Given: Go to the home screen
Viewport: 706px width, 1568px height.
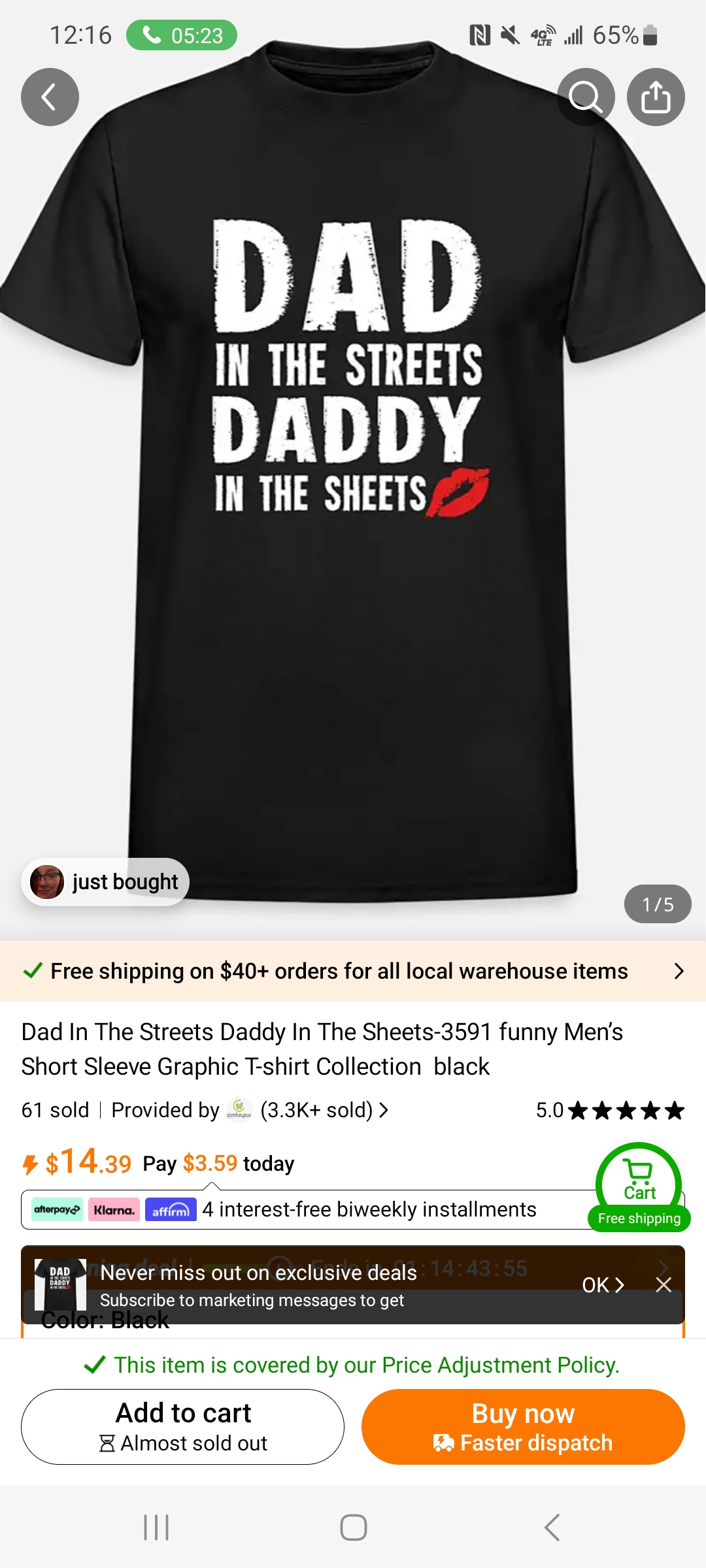Looking at the screenshot, I should [353, 1527].
